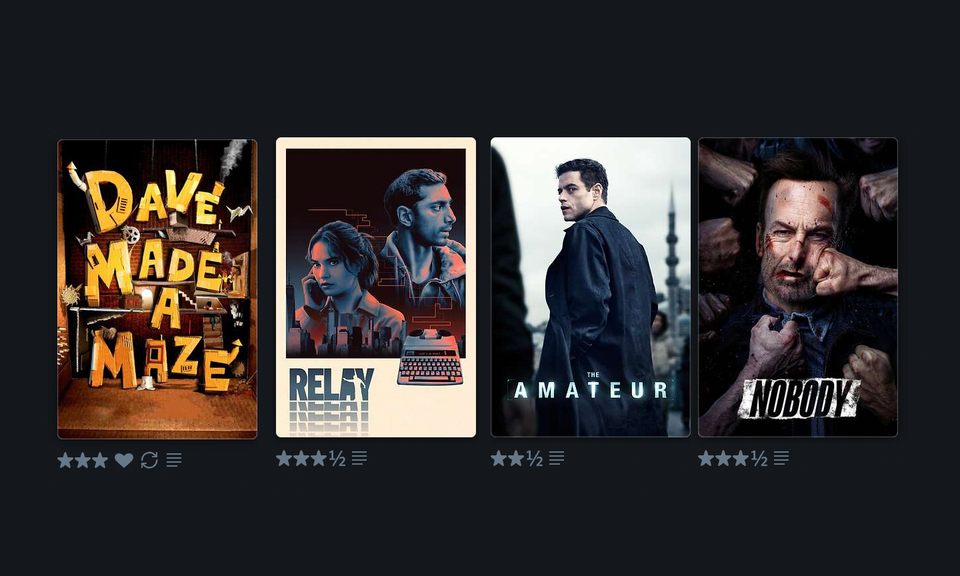View the review under The Amateur
The image size is (960, 576).
pyautogui.click(x=557, y=458)
